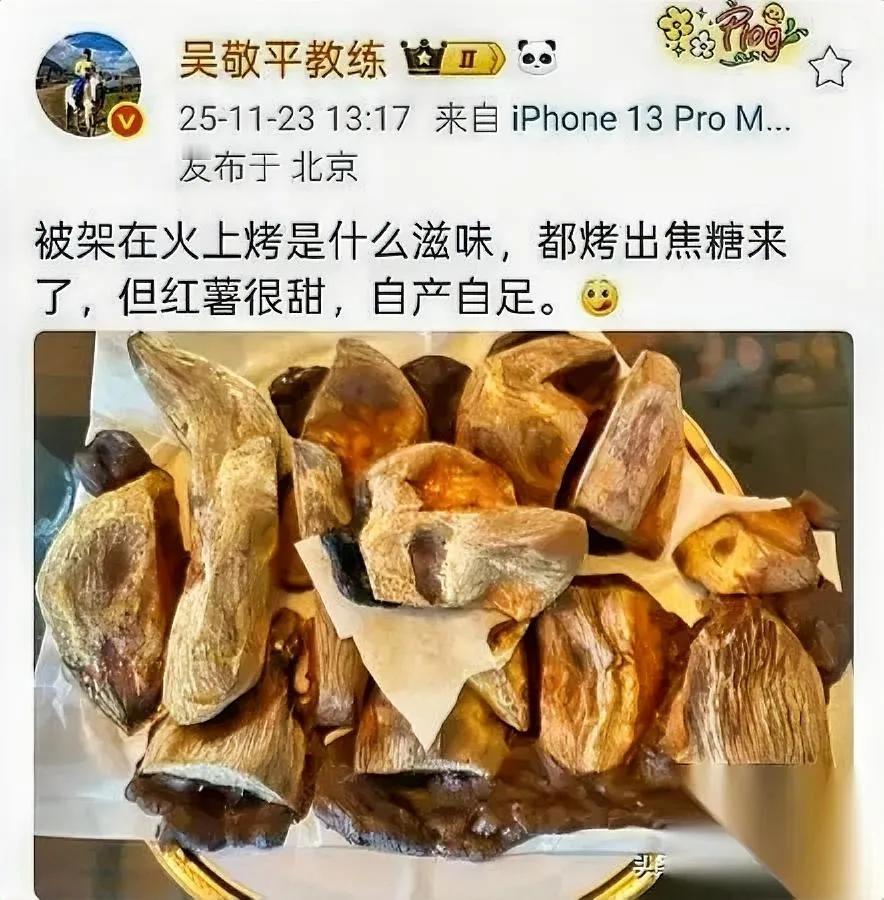Tap the star favorite icon top right

tap(829, 65)
